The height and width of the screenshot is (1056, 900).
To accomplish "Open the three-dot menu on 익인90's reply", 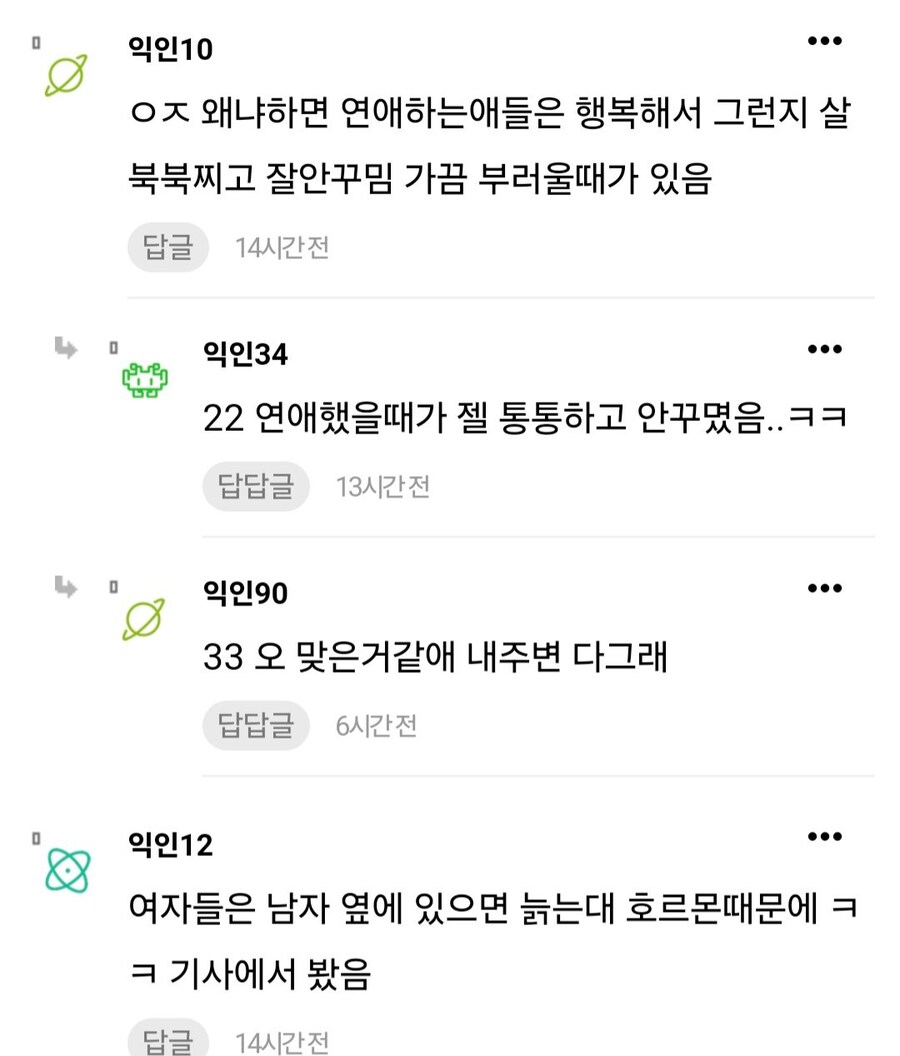I will (x=824, y=588).
